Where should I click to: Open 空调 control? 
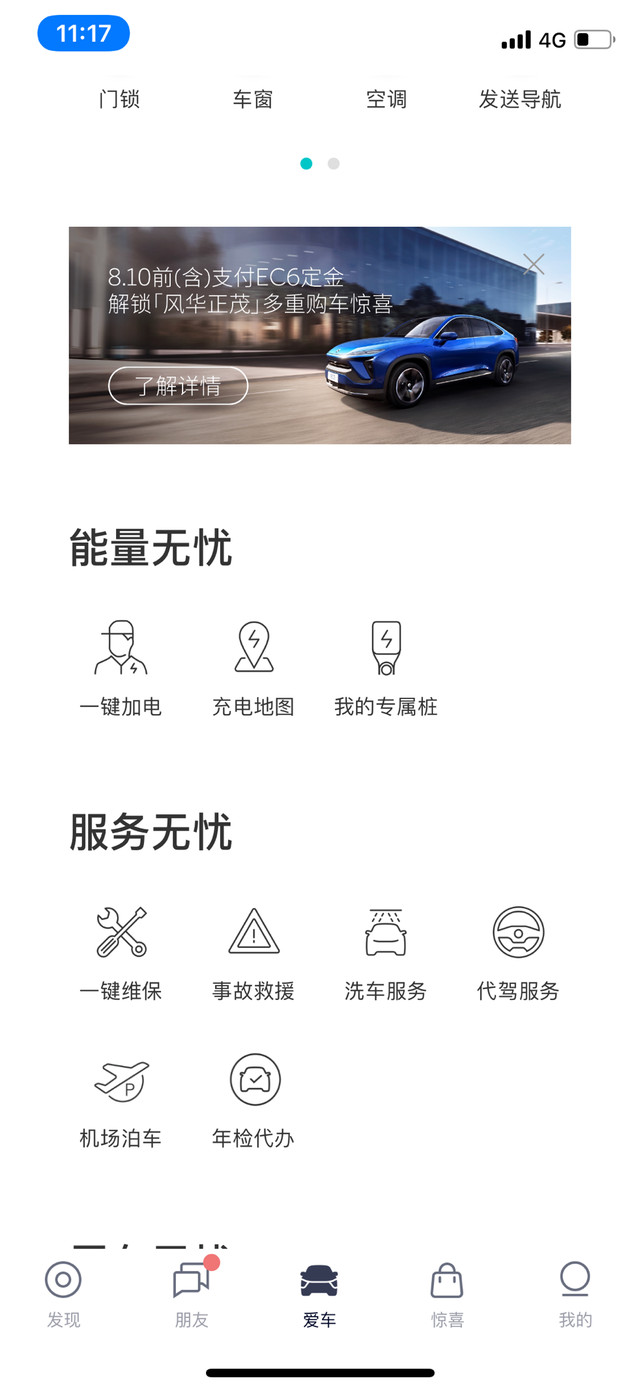click(x=386, y=98)
